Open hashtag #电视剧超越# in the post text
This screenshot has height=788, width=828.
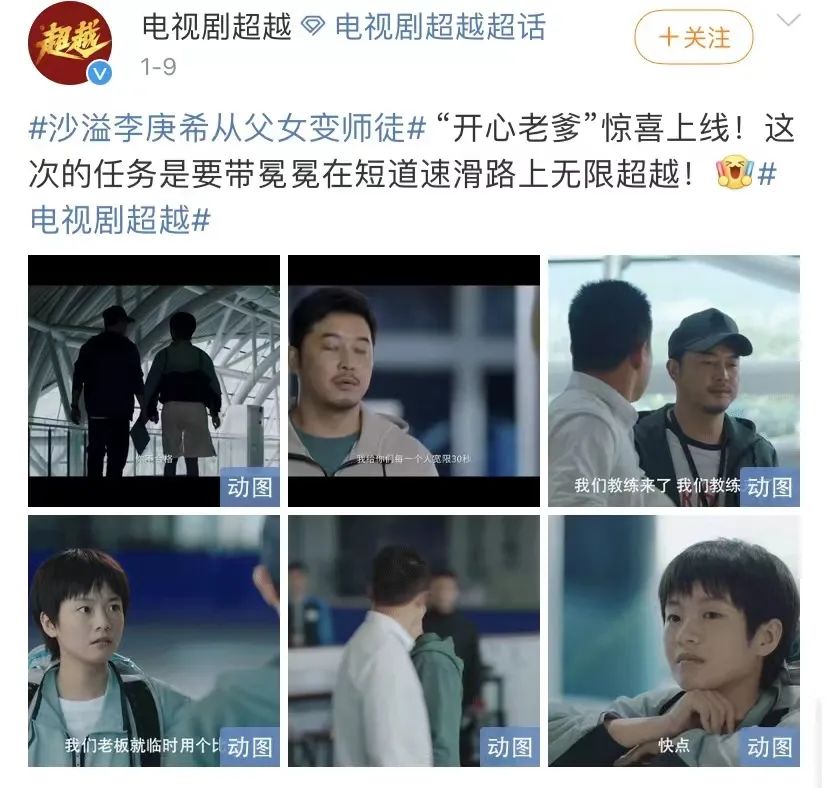[120, 220]
